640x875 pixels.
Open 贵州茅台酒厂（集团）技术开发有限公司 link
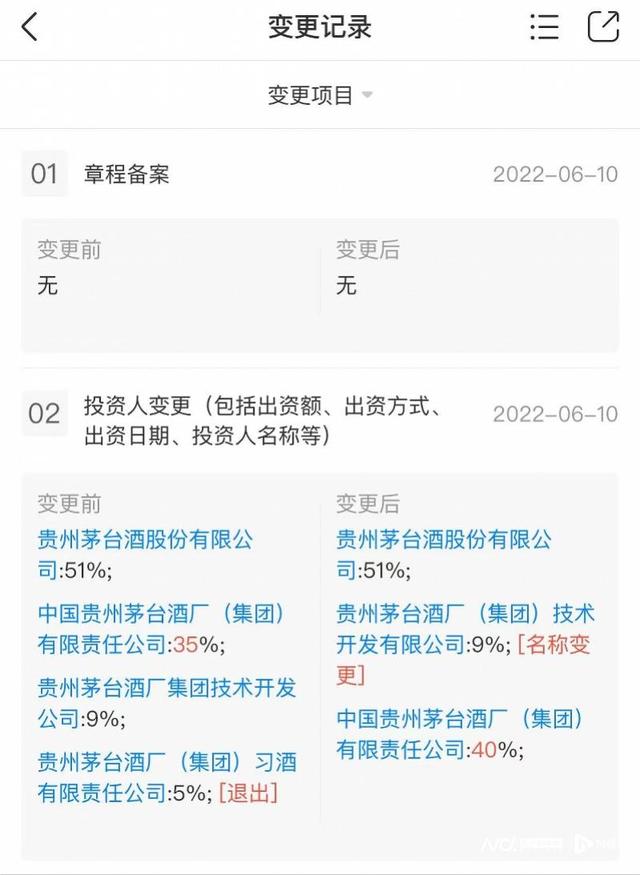464,614
